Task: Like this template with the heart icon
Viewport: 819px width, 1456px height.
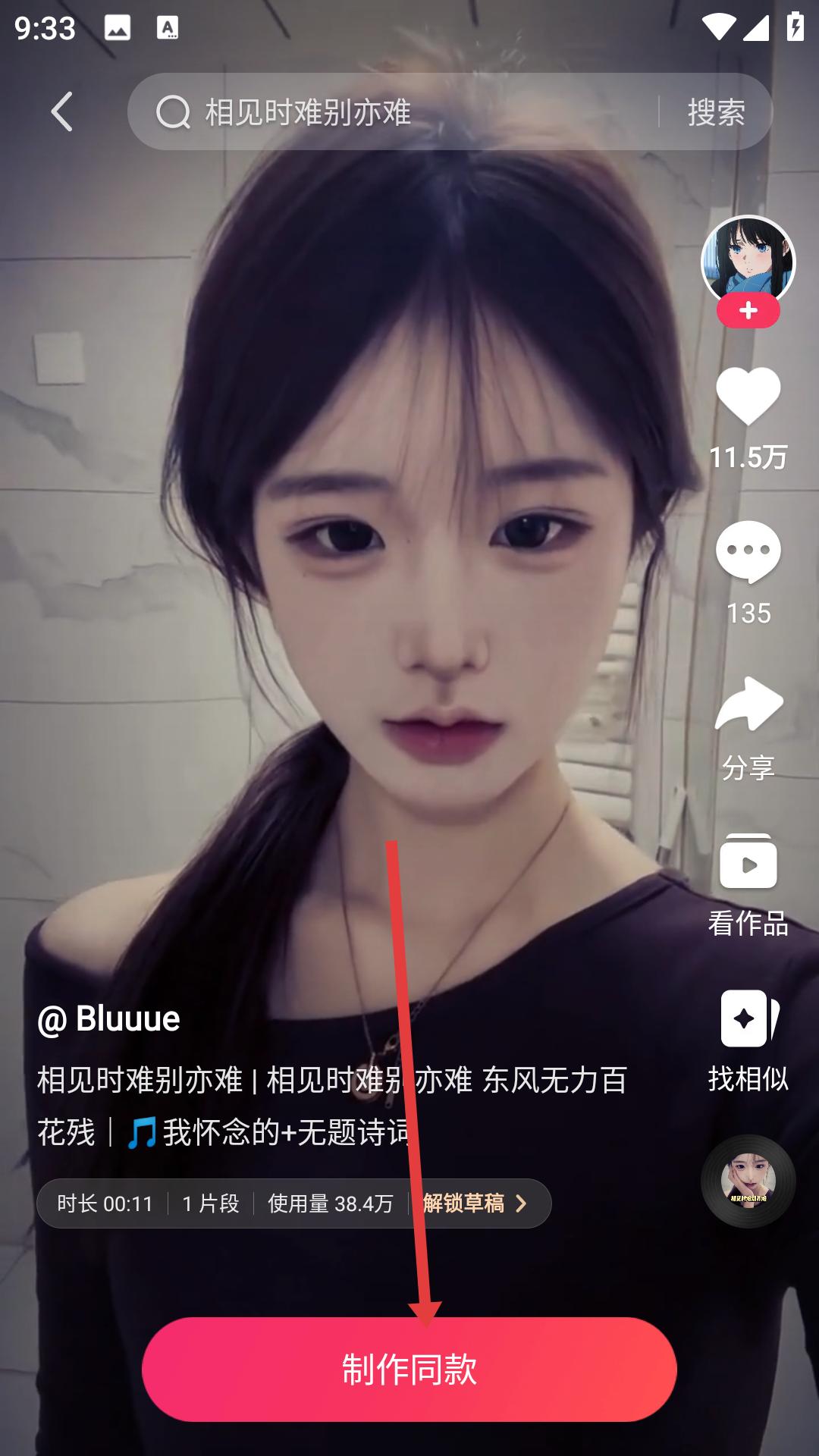Action: click(x=748, y=397)
